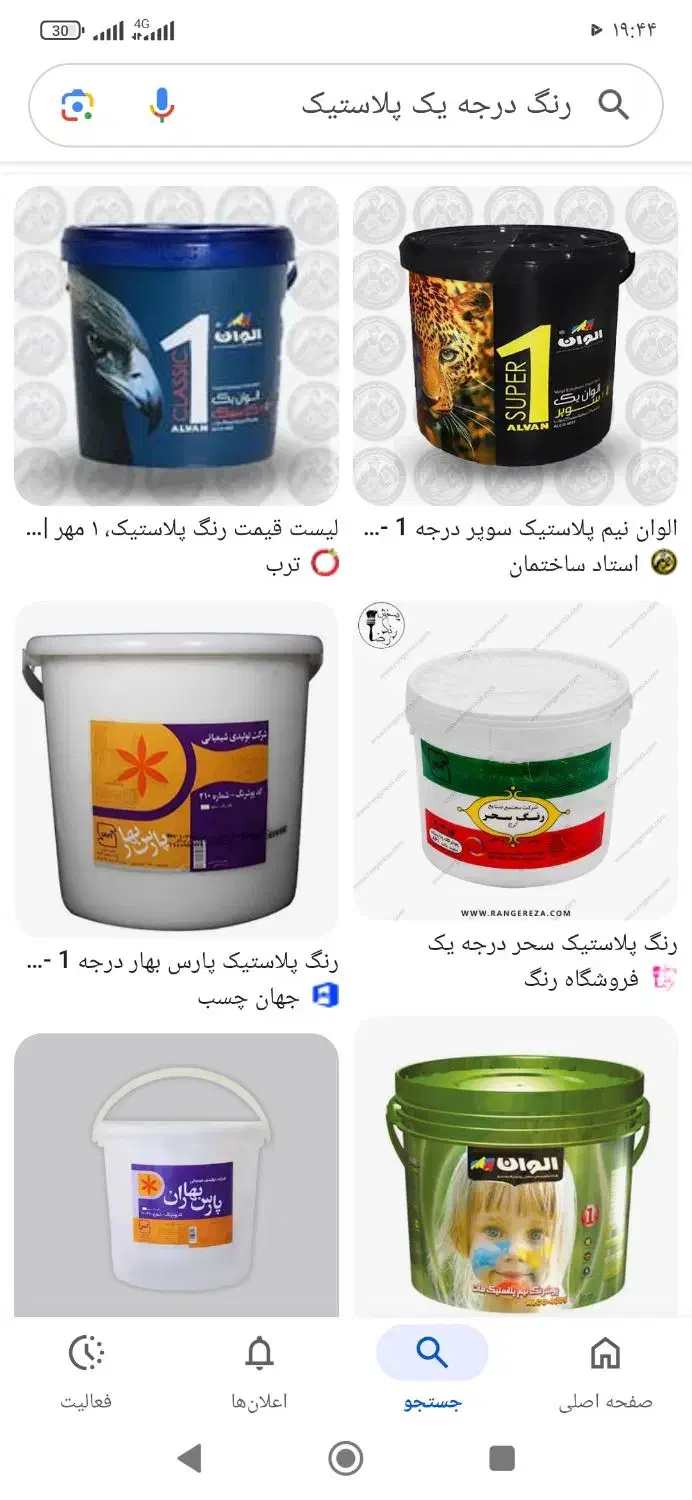Open the blue Alvan Classic 1 bucket result
This screenshot has height=1500, width=692.
click(x=176, y=345)
